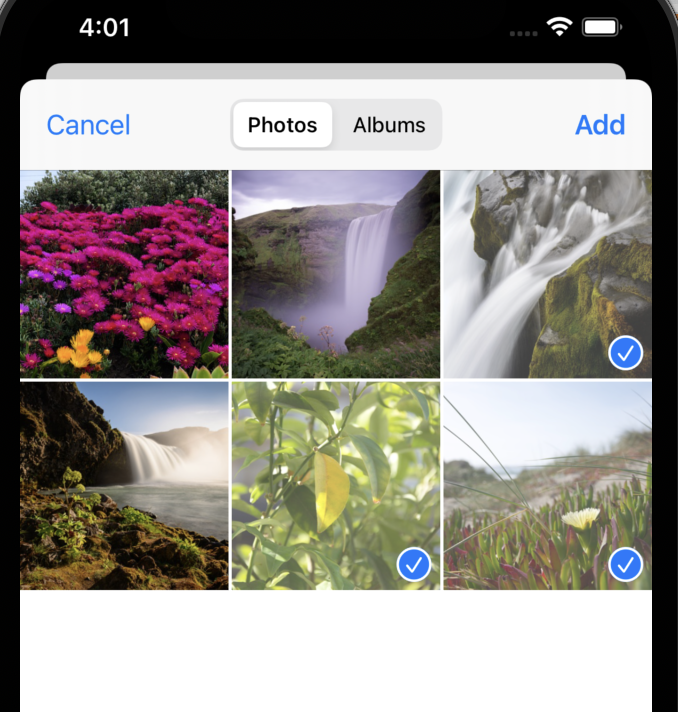Switch to the Photos tab
The width and height of the screenshot is (678, 712).
(x=282, y=125)
